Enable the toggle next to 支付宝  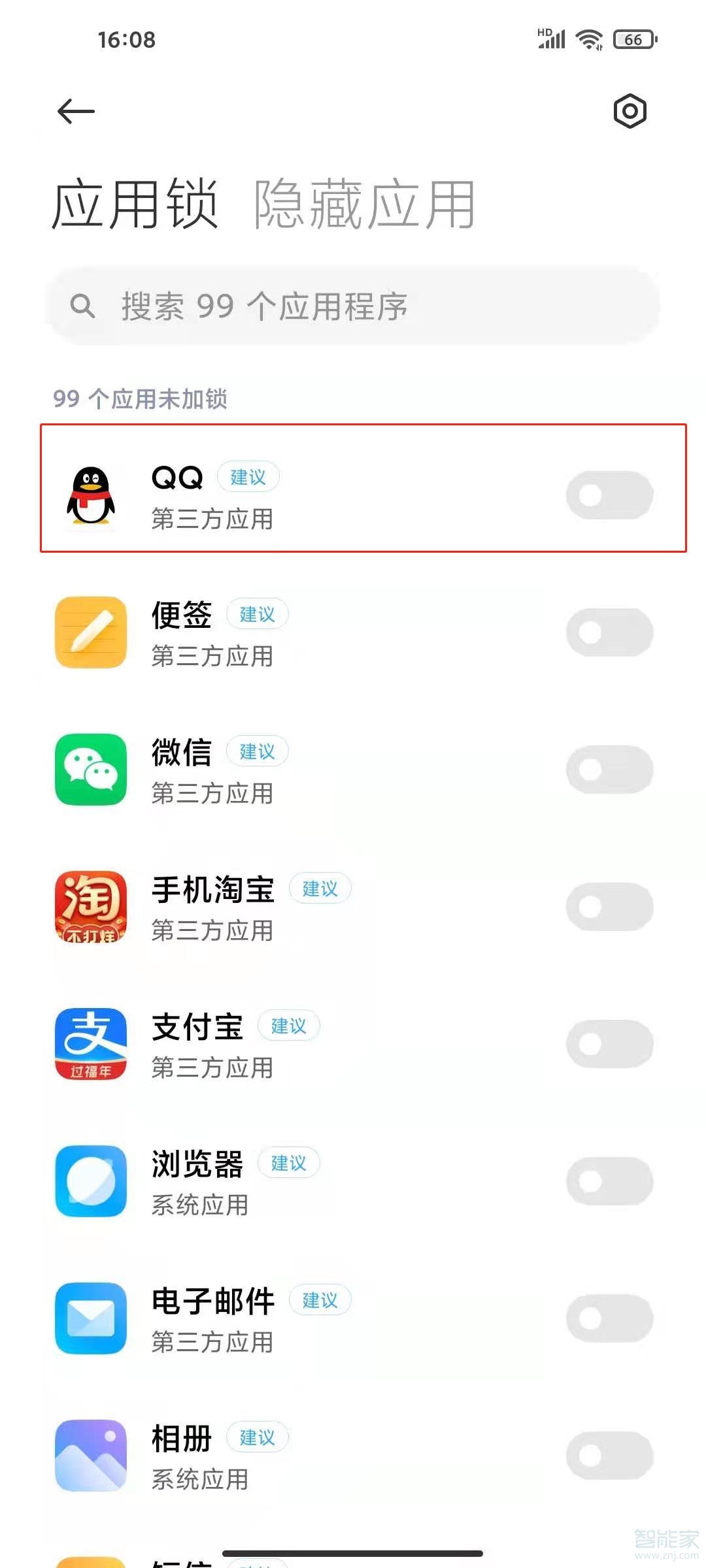(611, 1044)
